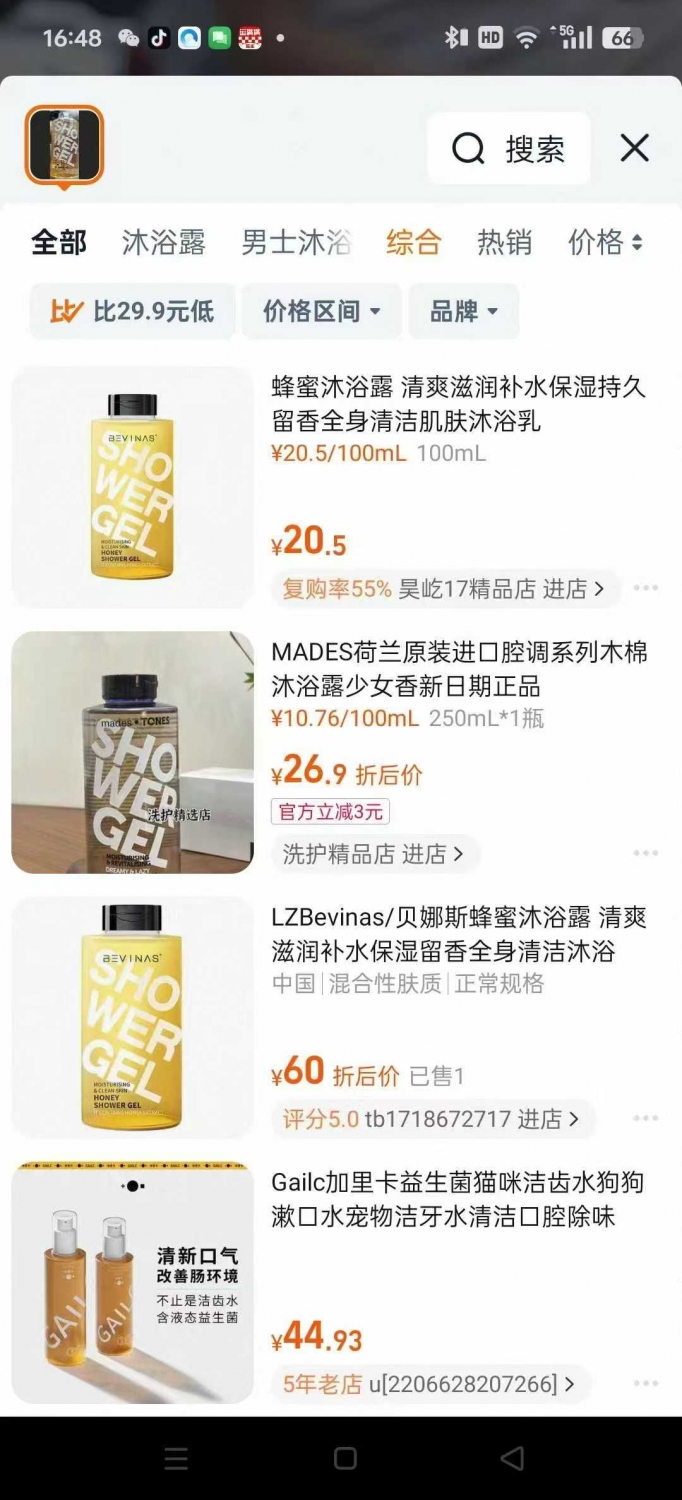Expand the 品牌 filter dropdown

pyautogui.click(x=463, y=311)
